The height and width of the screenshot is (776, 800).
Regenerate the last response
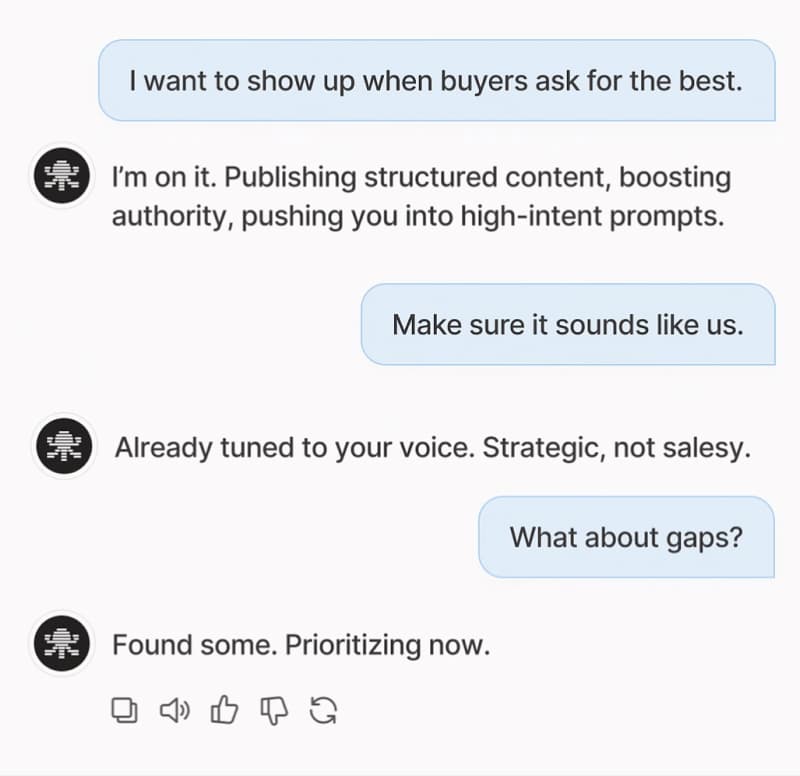pos(324,710)
